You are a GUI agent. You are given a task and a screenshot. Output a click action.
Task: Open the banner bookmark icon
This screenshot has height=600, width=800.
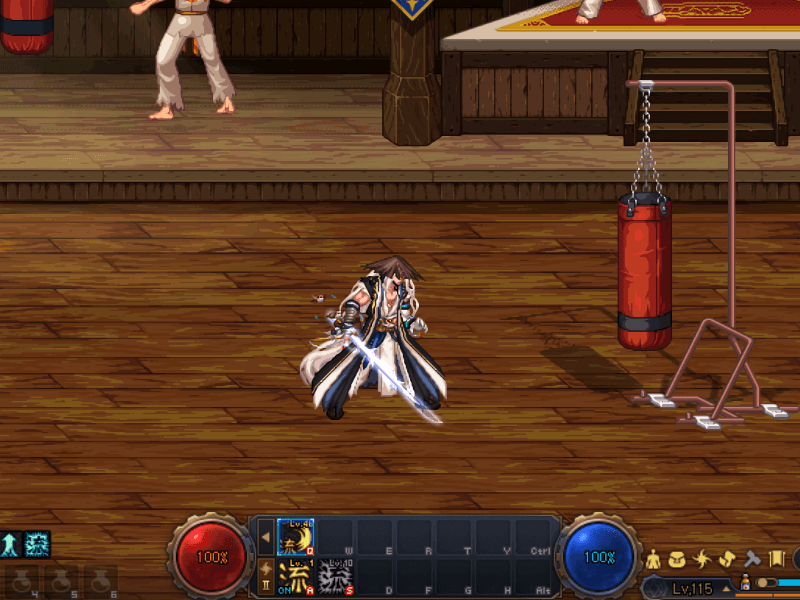coord(777,559)
